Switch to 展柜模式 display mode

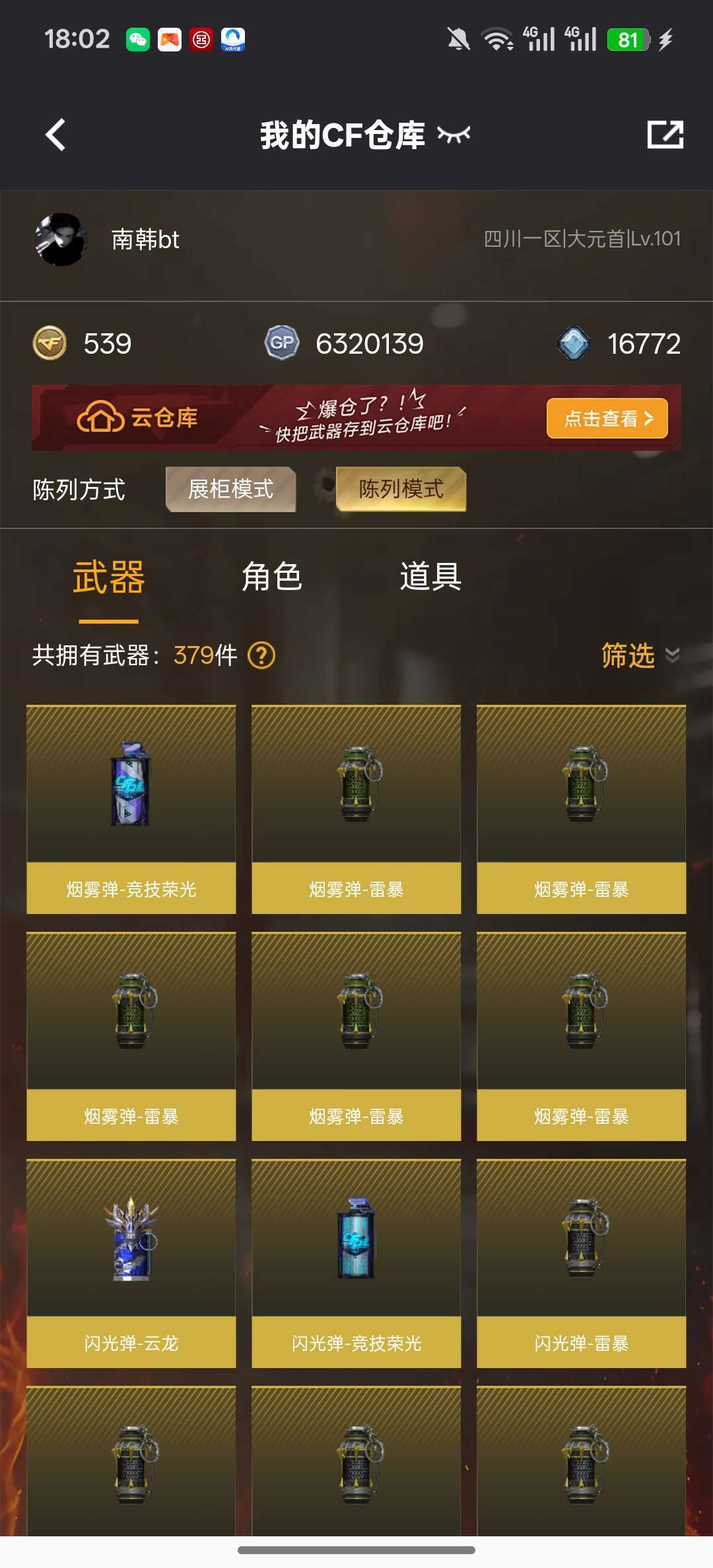pos(230,489)
